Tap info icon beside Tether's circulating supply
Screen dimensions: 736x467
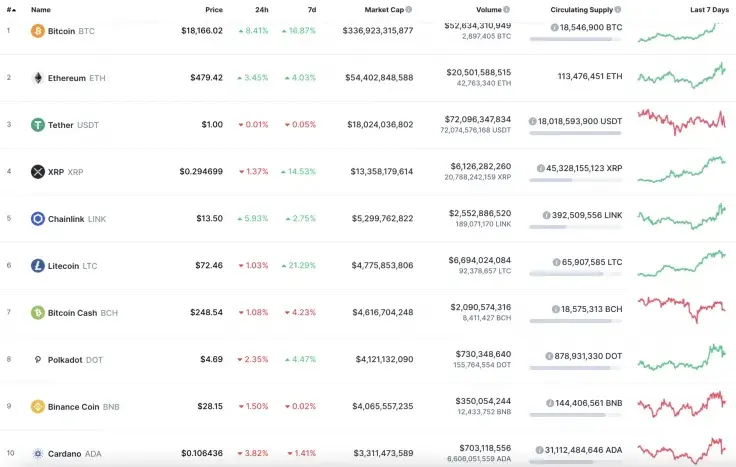(532, 121)
